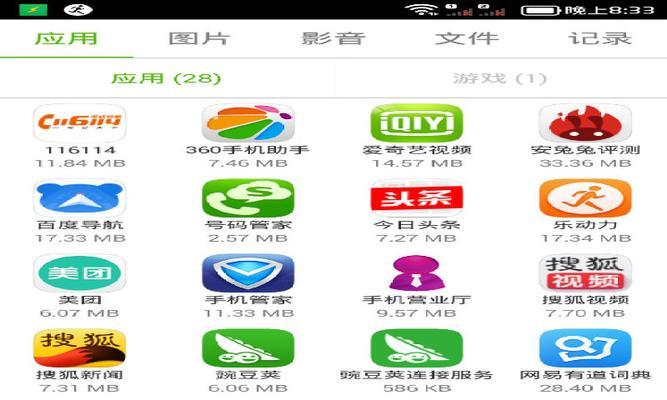667x400 pixels.
Task: Open the 文件 tab
Action: pyautogui.click(x=466, y=40)
